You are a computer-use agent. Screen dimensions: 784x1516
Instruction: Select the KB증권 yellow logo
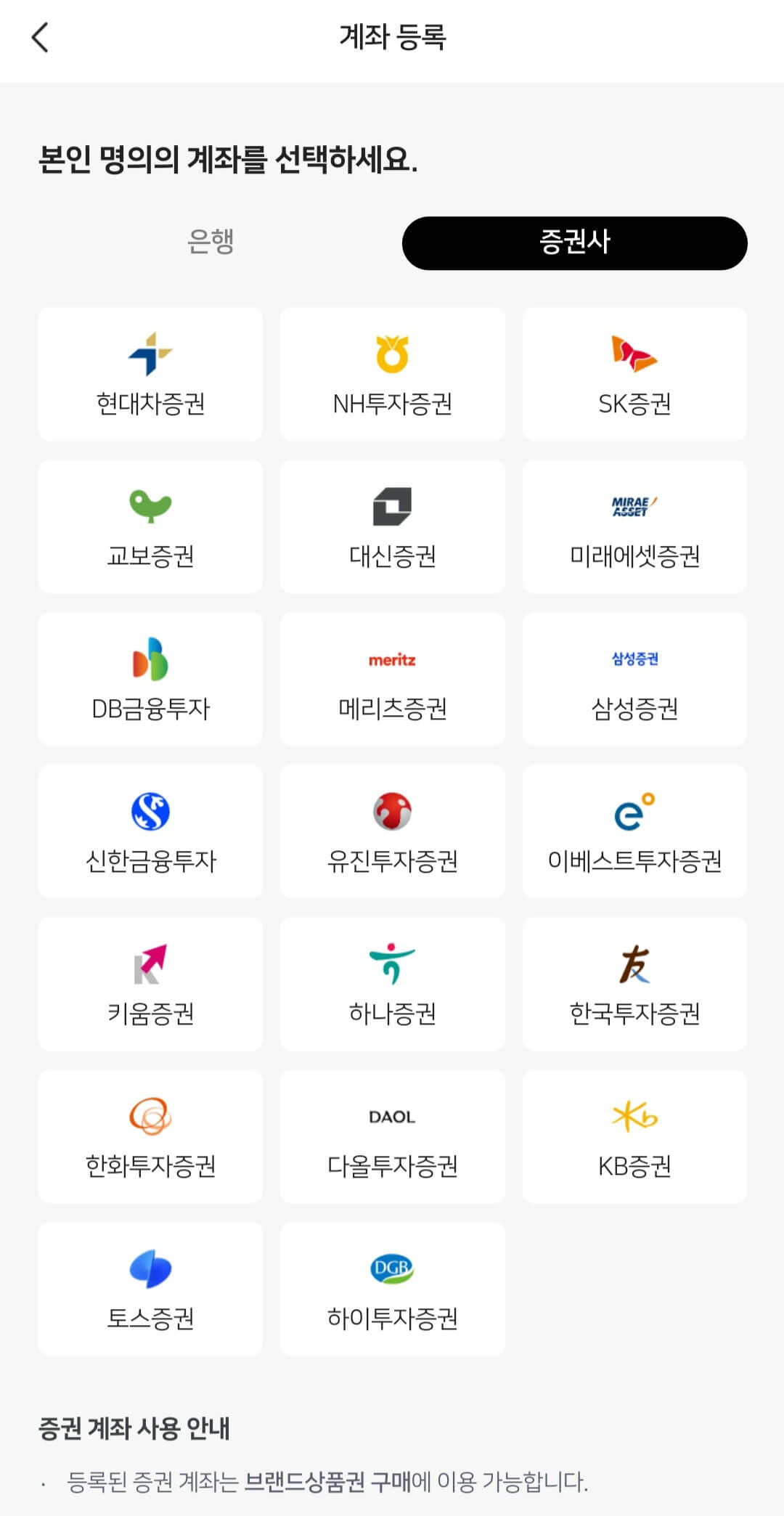634,1117
